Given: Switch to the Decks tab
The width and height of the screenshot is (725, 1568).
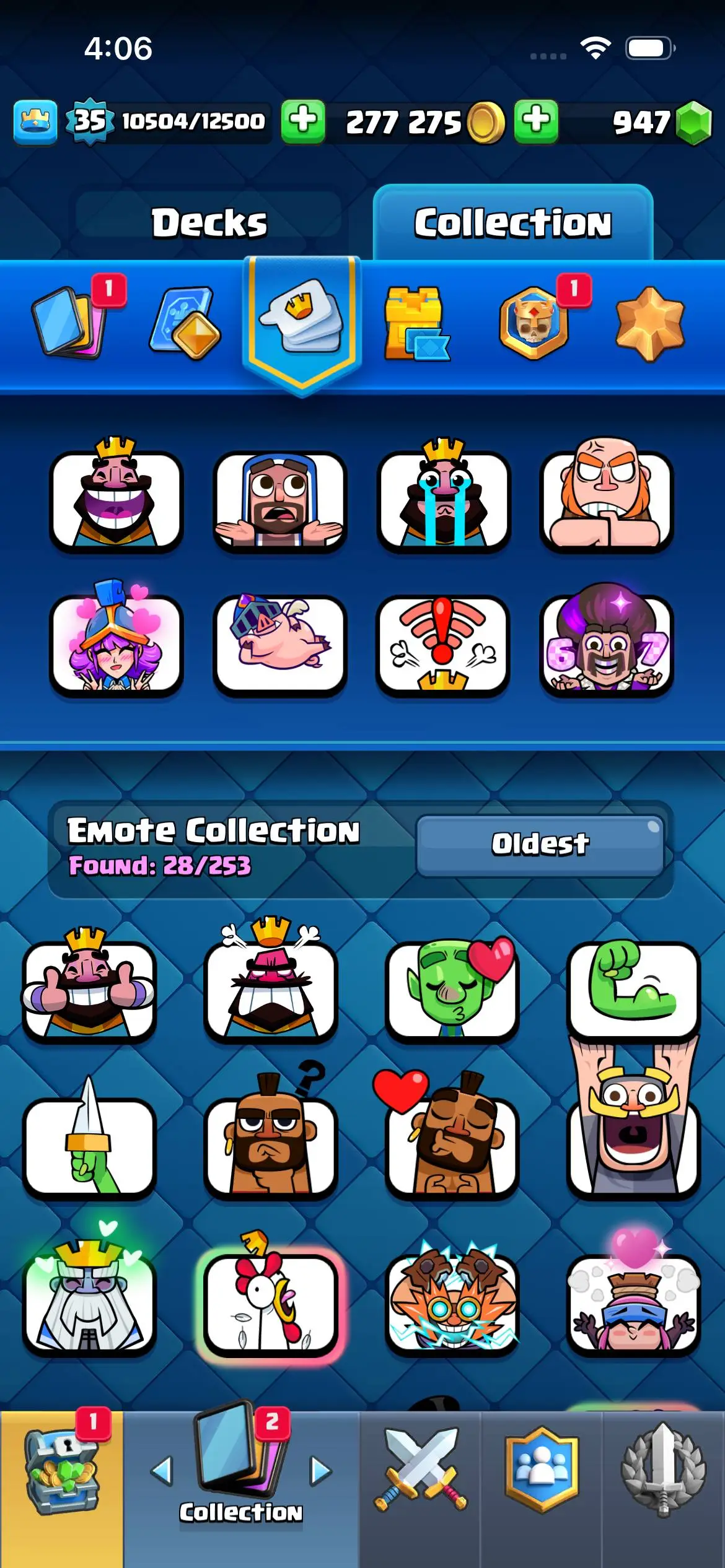Looking at the screenshot, I should pyautogui.click(x=209, y=223).
